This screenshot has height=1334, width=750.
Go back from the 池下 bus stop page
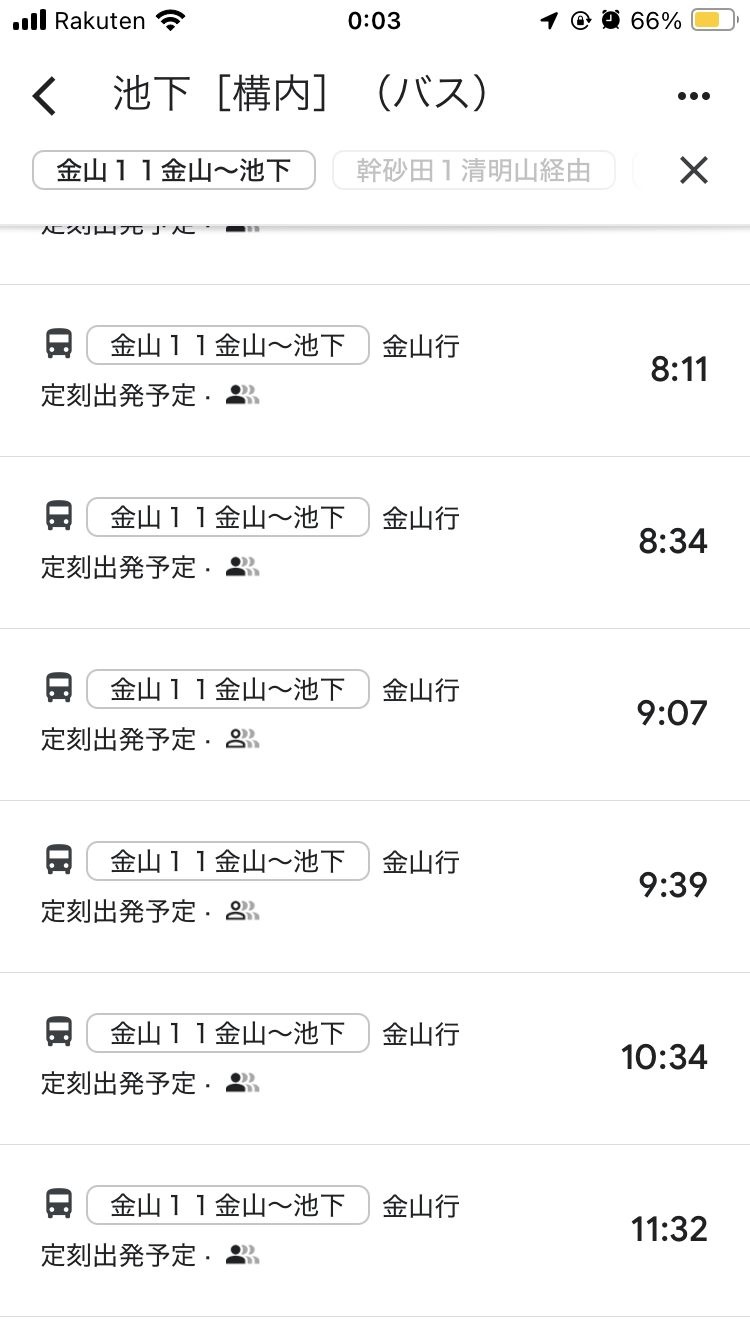click(45, 96)
